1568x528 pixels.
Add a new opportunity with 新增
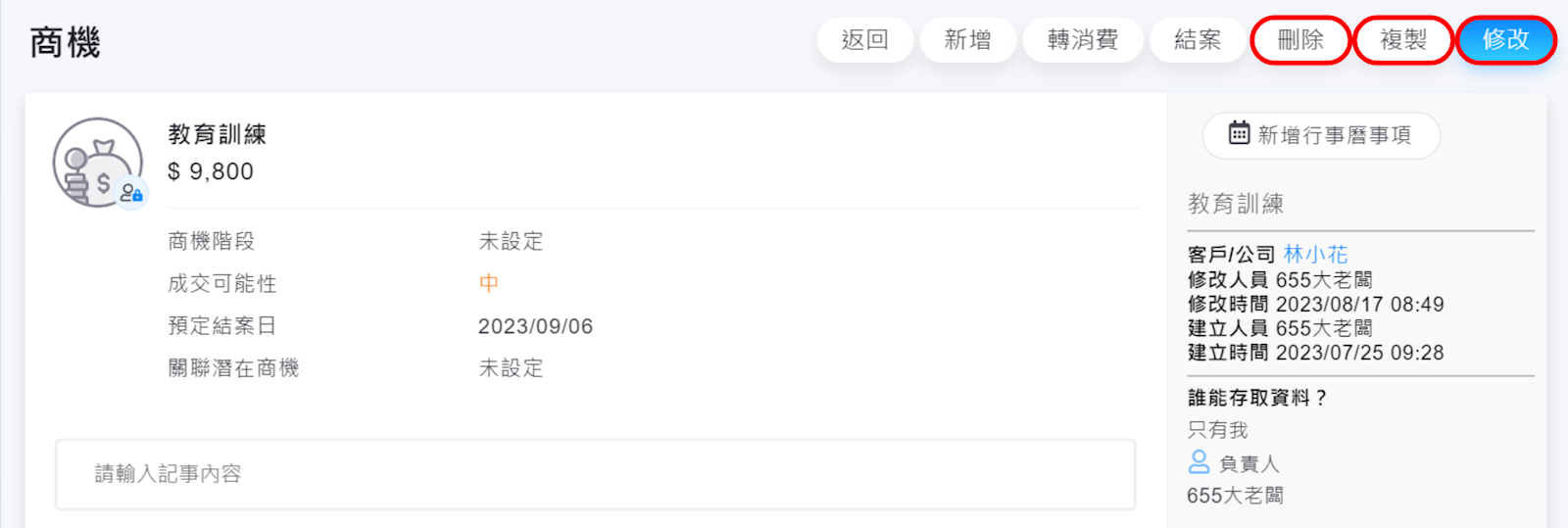(x=967, y=40)
